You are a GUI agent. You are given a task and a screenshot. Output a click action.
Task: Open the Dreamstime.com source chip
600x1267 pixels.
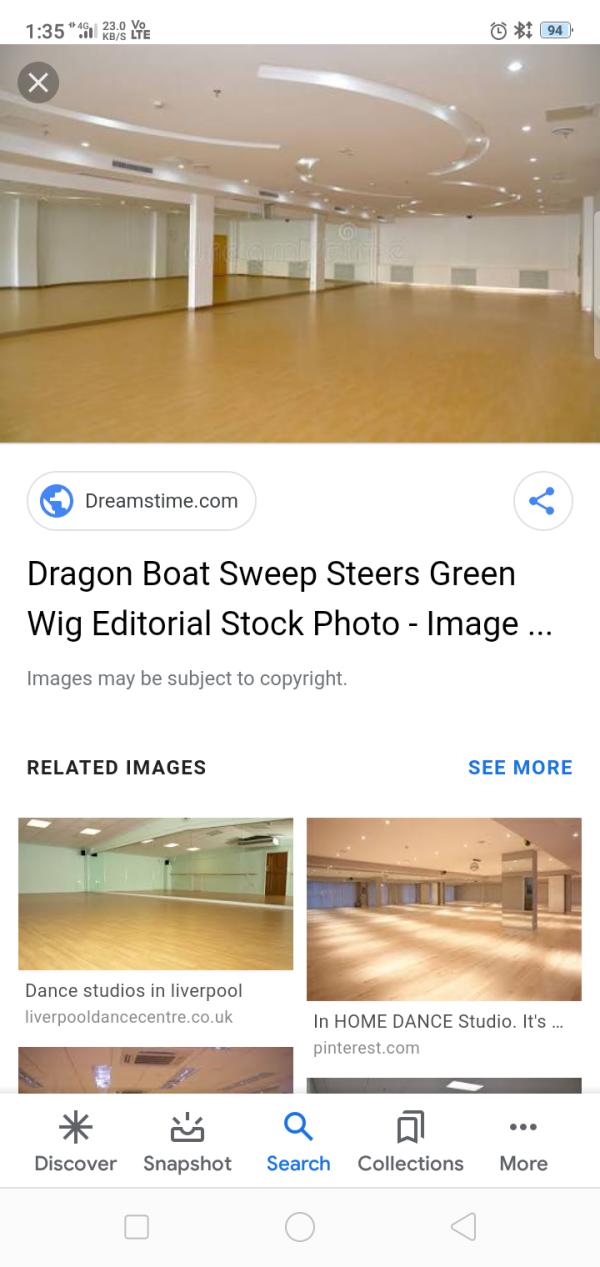pyautogui.click(x=141, y=501)
